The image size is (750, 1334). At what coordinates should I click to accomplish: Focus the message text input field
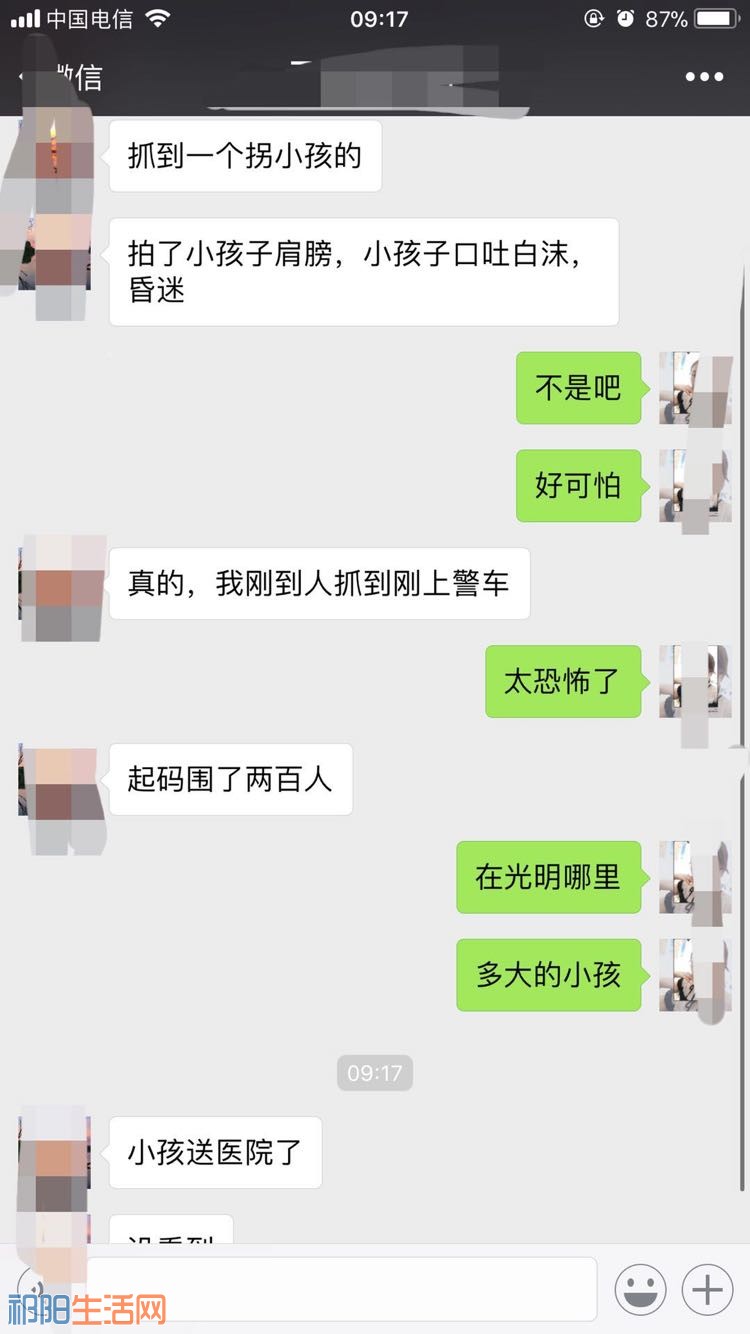click(340, 1289)
